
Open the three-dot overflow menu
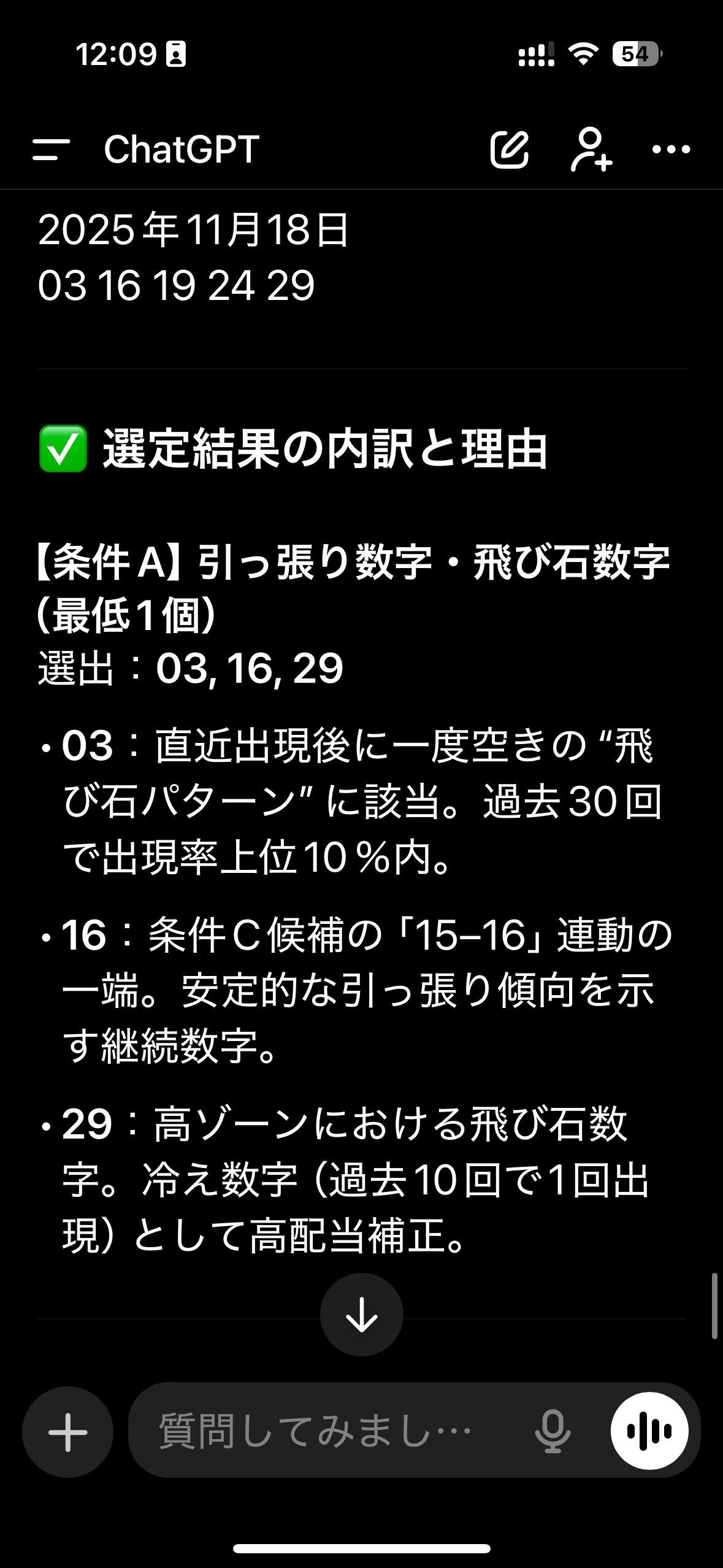(x=671, y=149)
